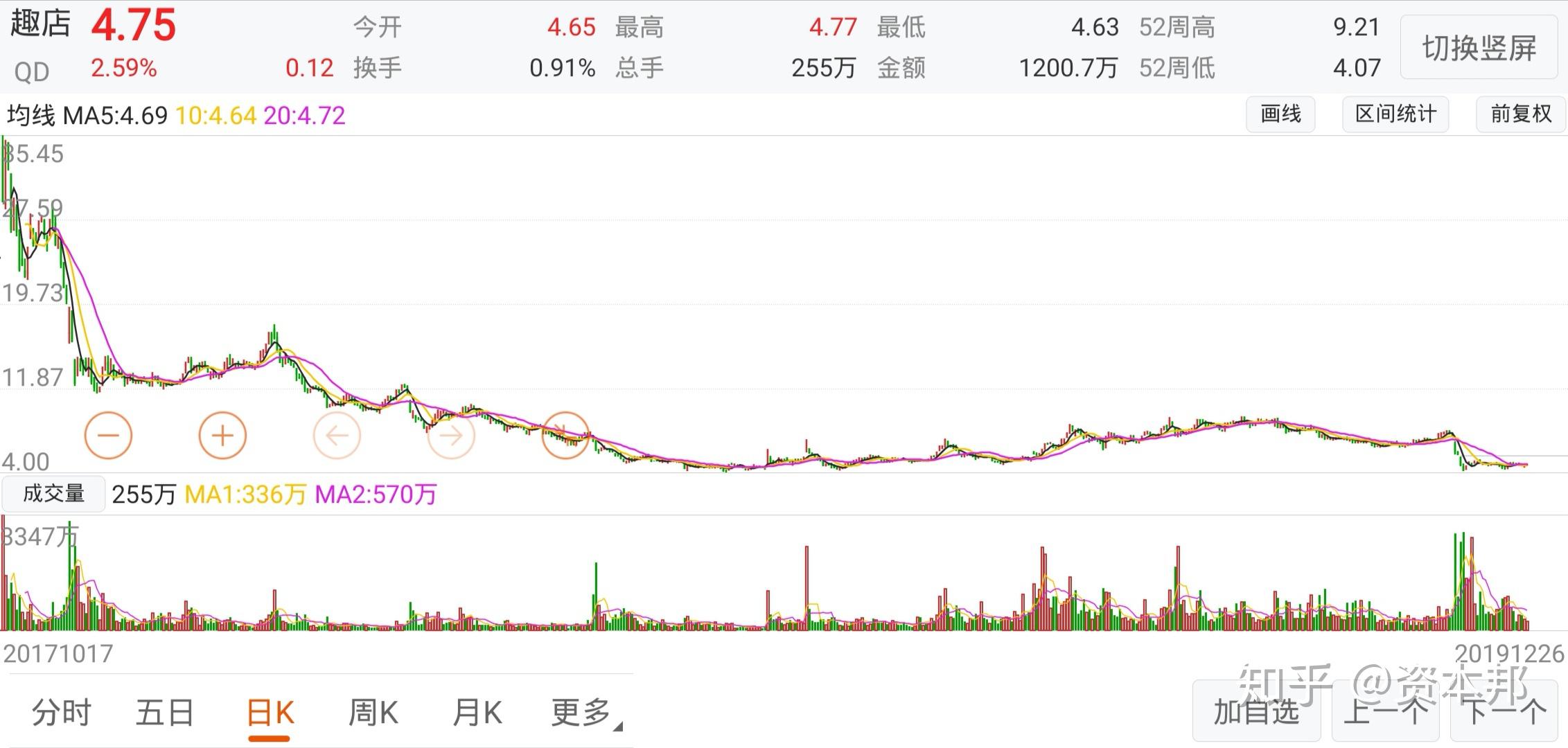The image size is (1568, 748).
Task: Add stock via 加自选 button
Action: tap(1256, 711)
